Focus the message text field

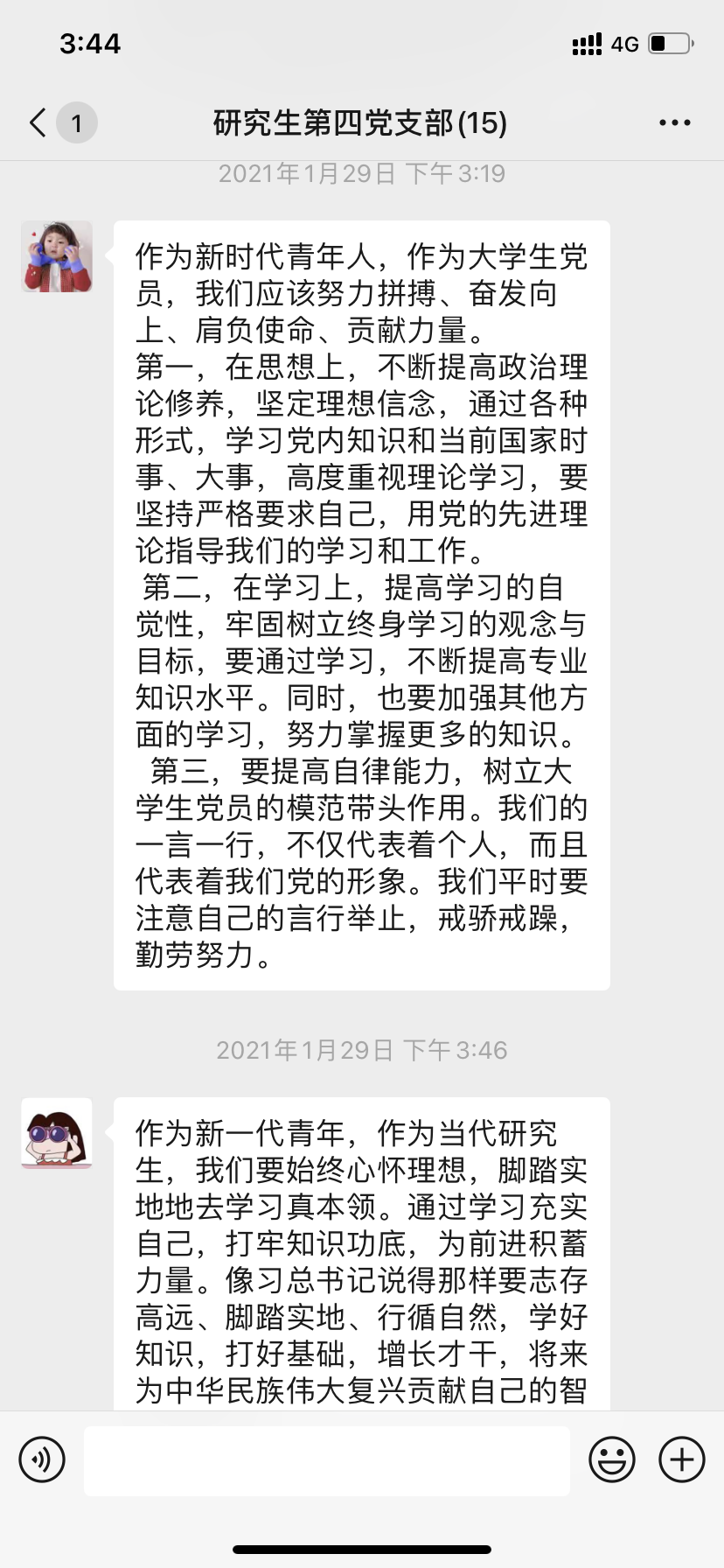[326, 1460]
